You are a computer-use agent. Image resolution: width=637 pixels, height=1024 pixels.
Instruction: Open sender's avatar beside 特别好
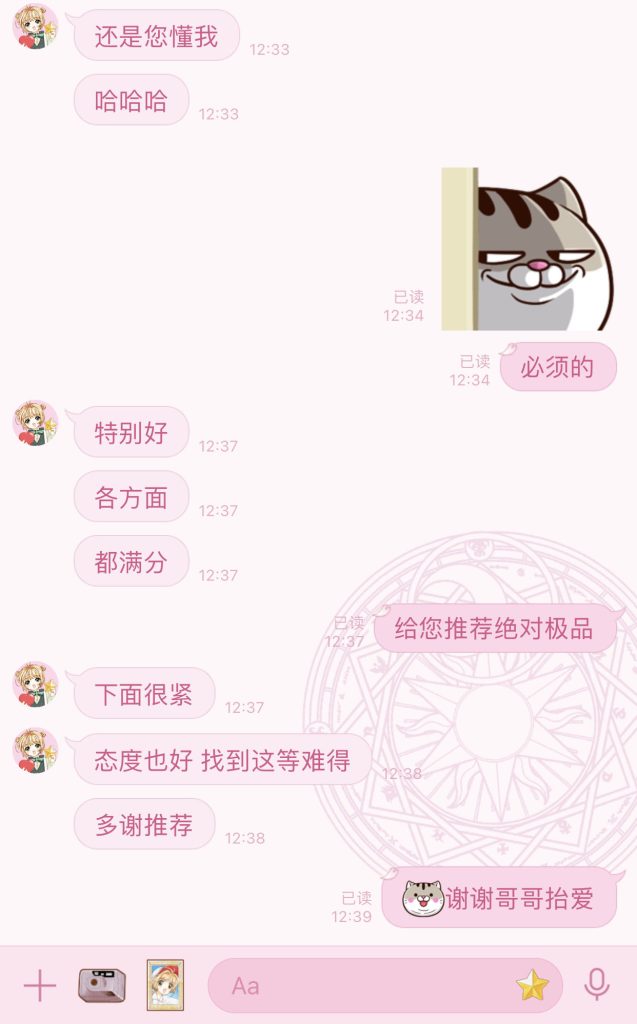(x=35, y=423)
